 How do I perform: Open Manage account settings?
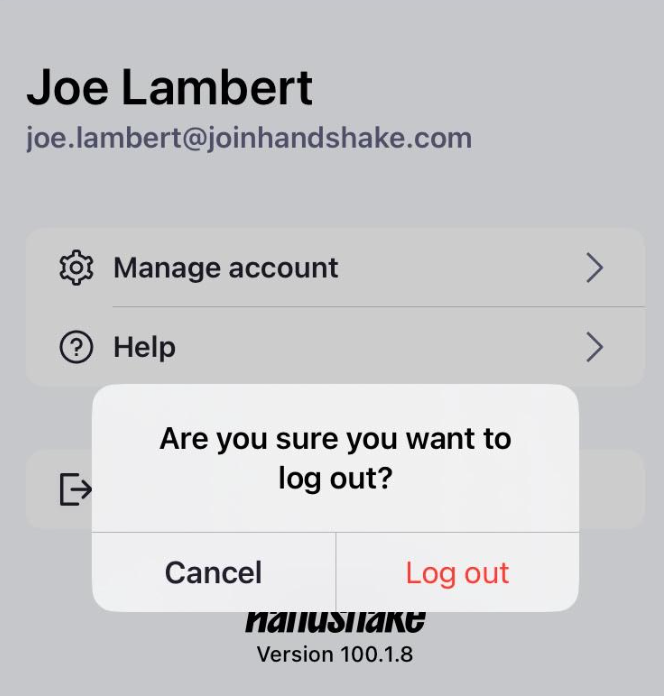[x=226, y=268]
